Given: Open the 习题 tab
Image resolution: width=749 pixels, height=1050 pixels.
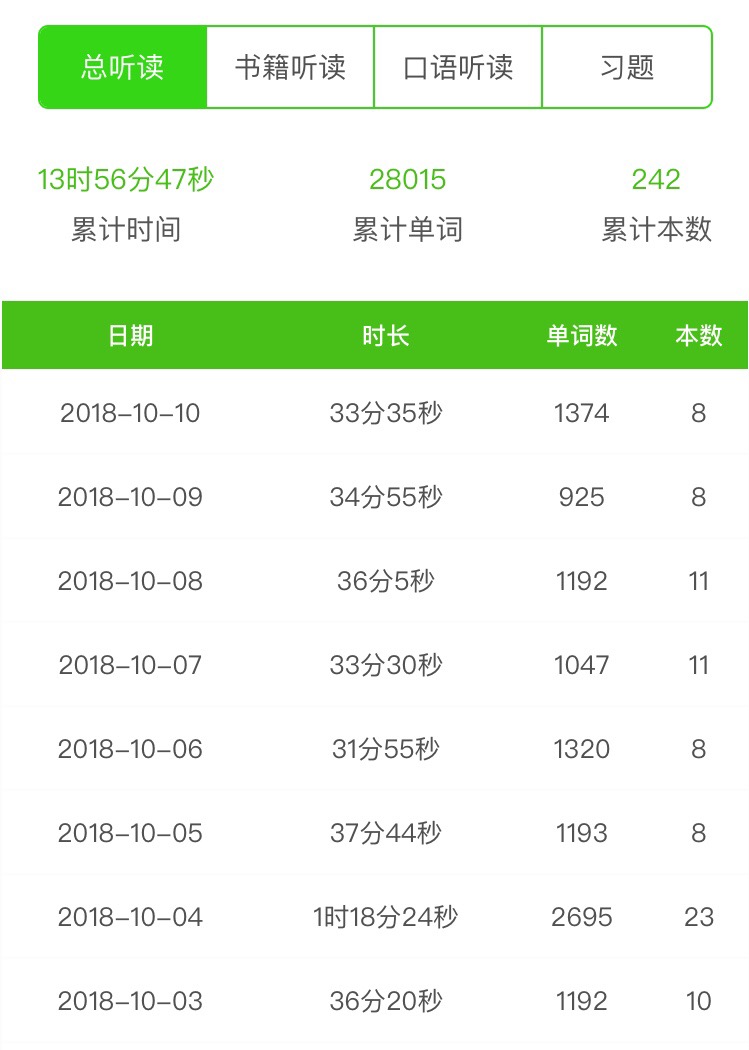Looking at the screenshot, I should 627,67.
